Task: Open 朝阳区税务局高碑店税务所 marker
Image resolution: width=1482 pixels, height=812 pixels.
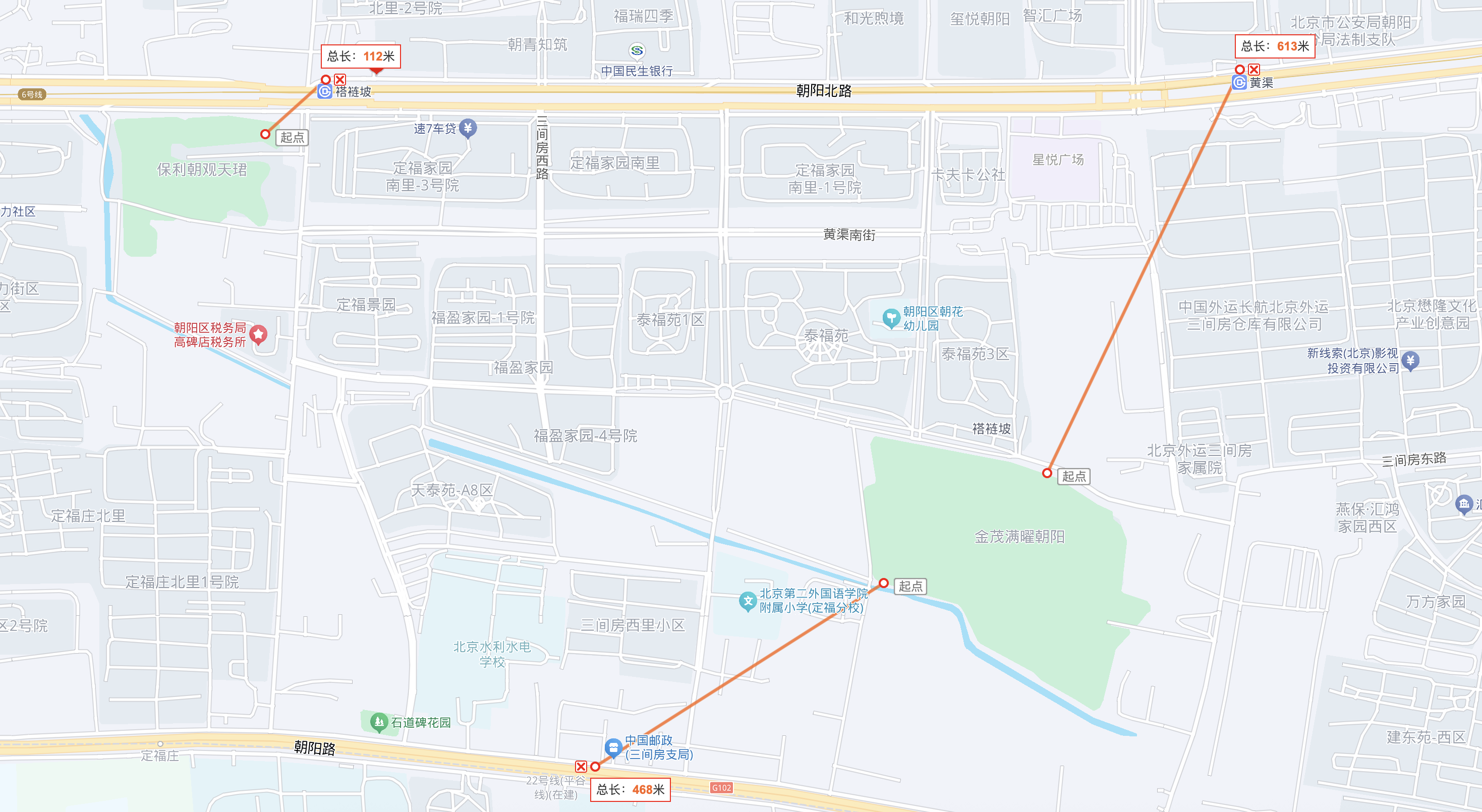Action: [x=258, y=334]
